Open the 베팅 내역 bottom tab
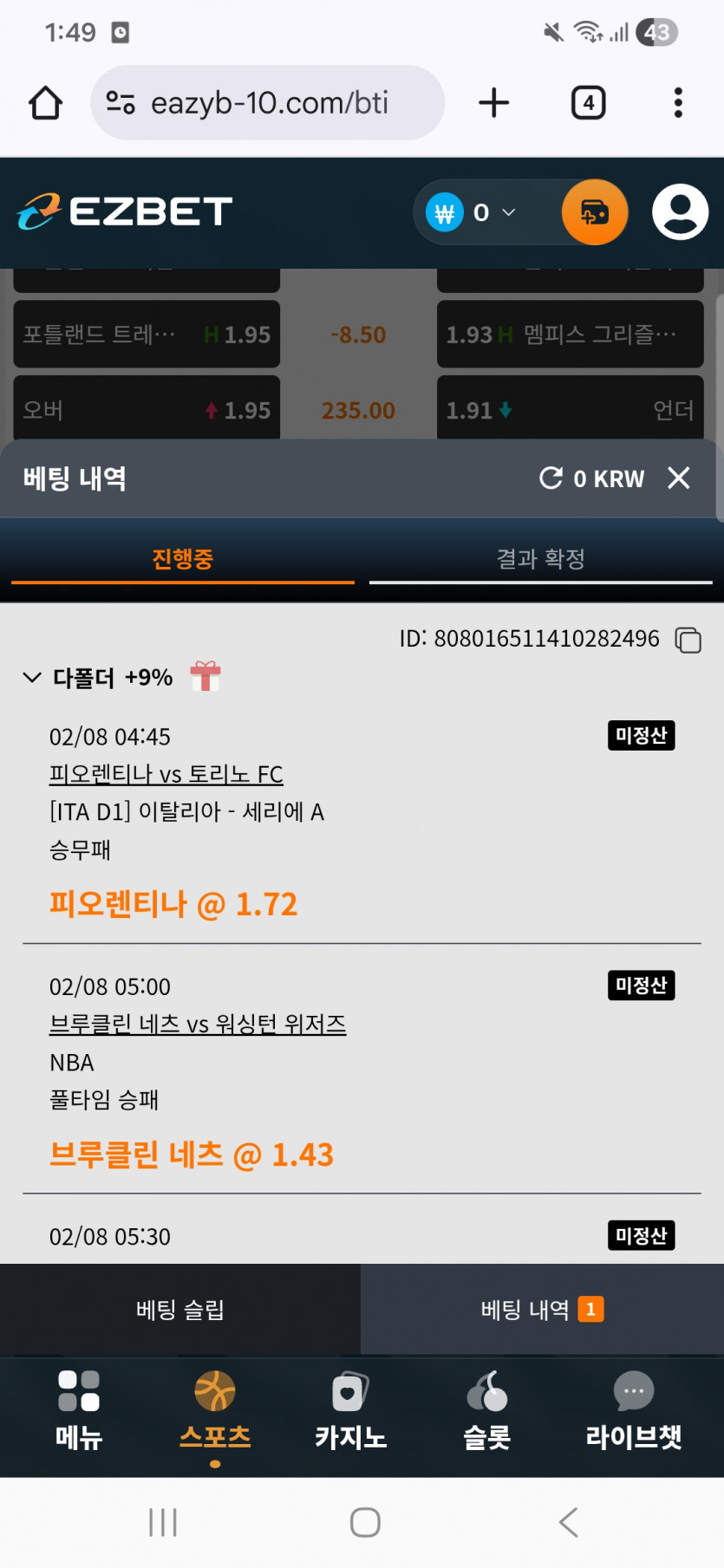This screenshot has width=724, height=1568. (x=542, y=1310)
